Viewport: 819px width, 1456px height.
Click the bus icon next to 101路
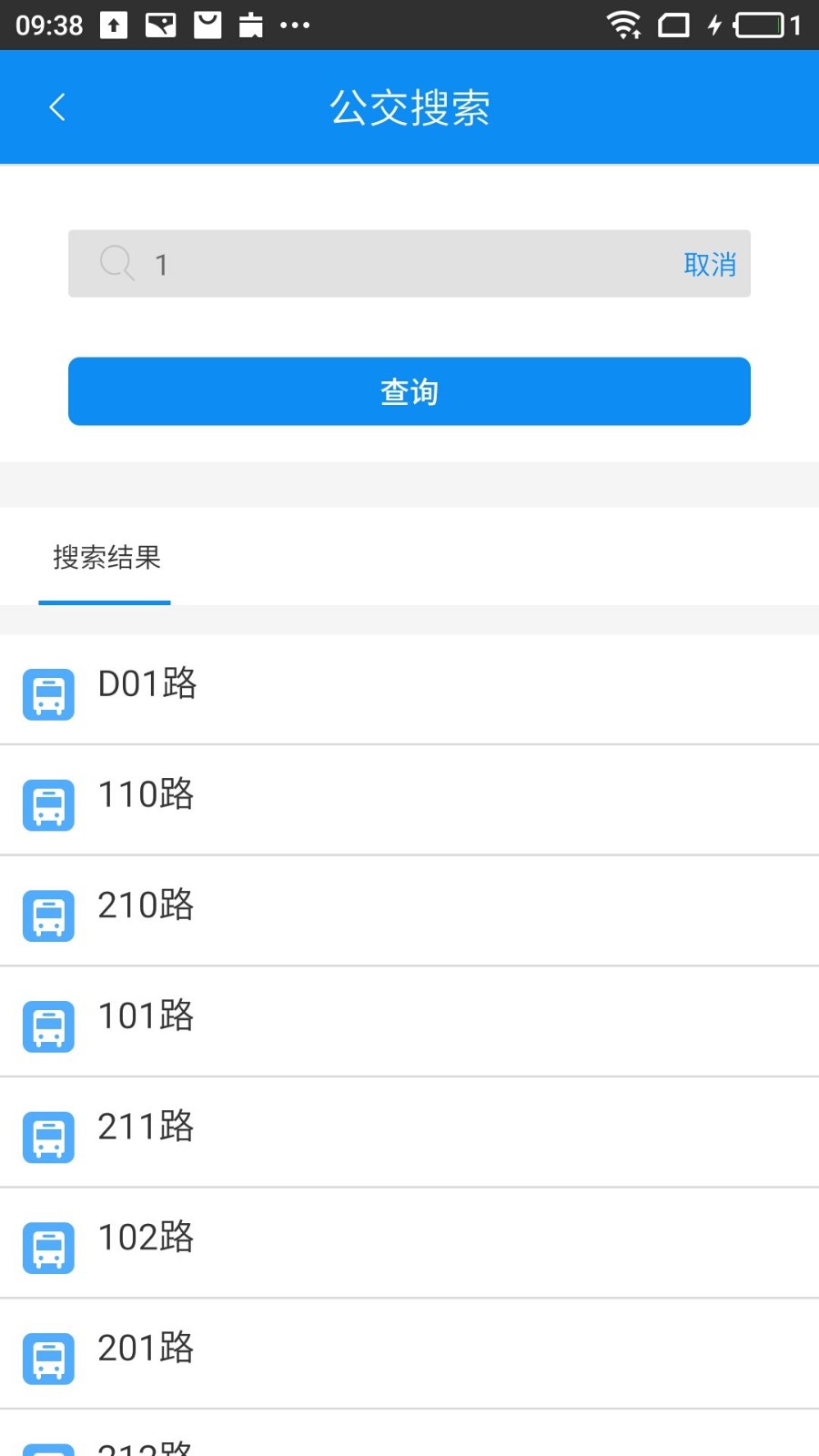click(x=47, y=1026)
